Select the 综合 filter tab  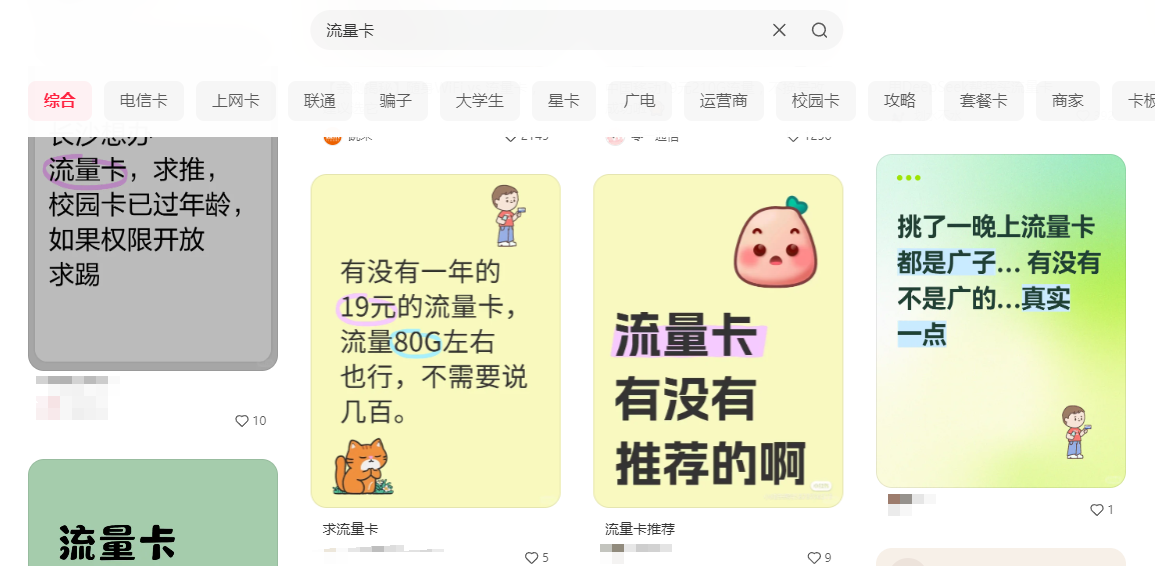tap(60, 101)
